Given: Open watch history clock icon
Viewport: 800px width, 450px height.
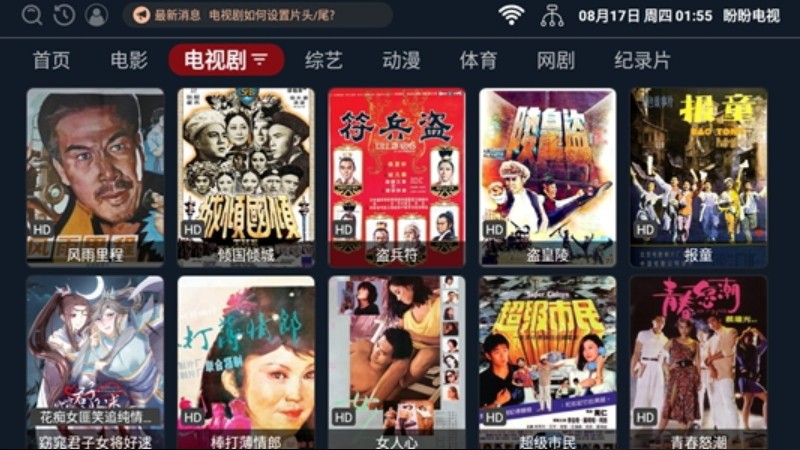Looking at the screenshot, I should point(64,15).
